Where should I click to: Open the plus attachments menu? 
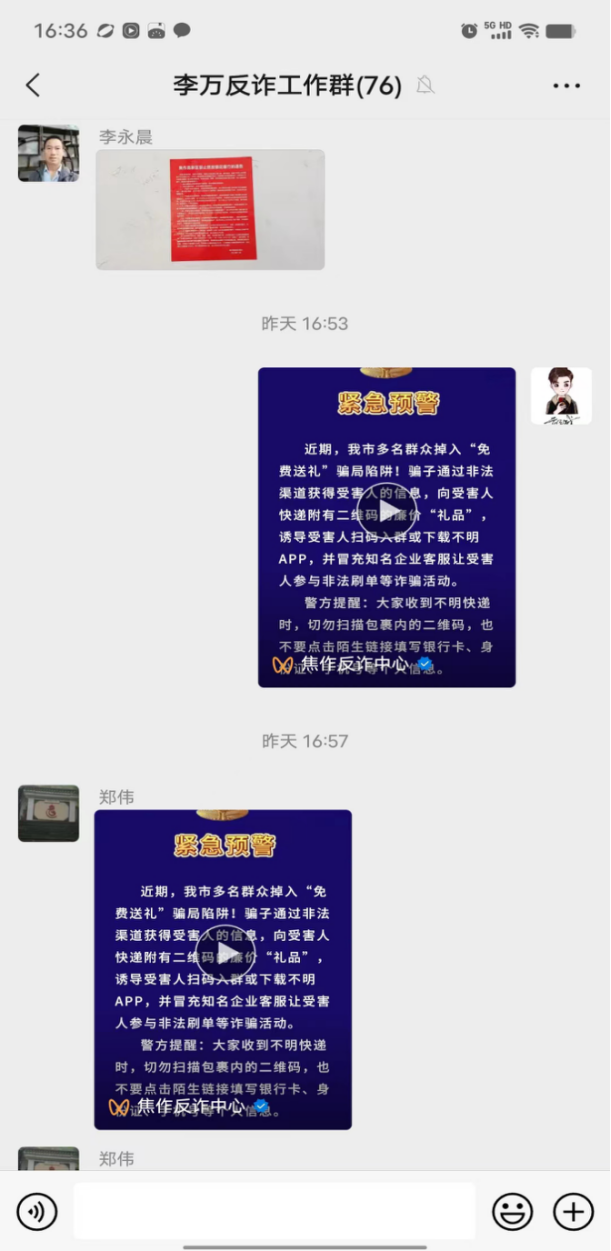573,1212
